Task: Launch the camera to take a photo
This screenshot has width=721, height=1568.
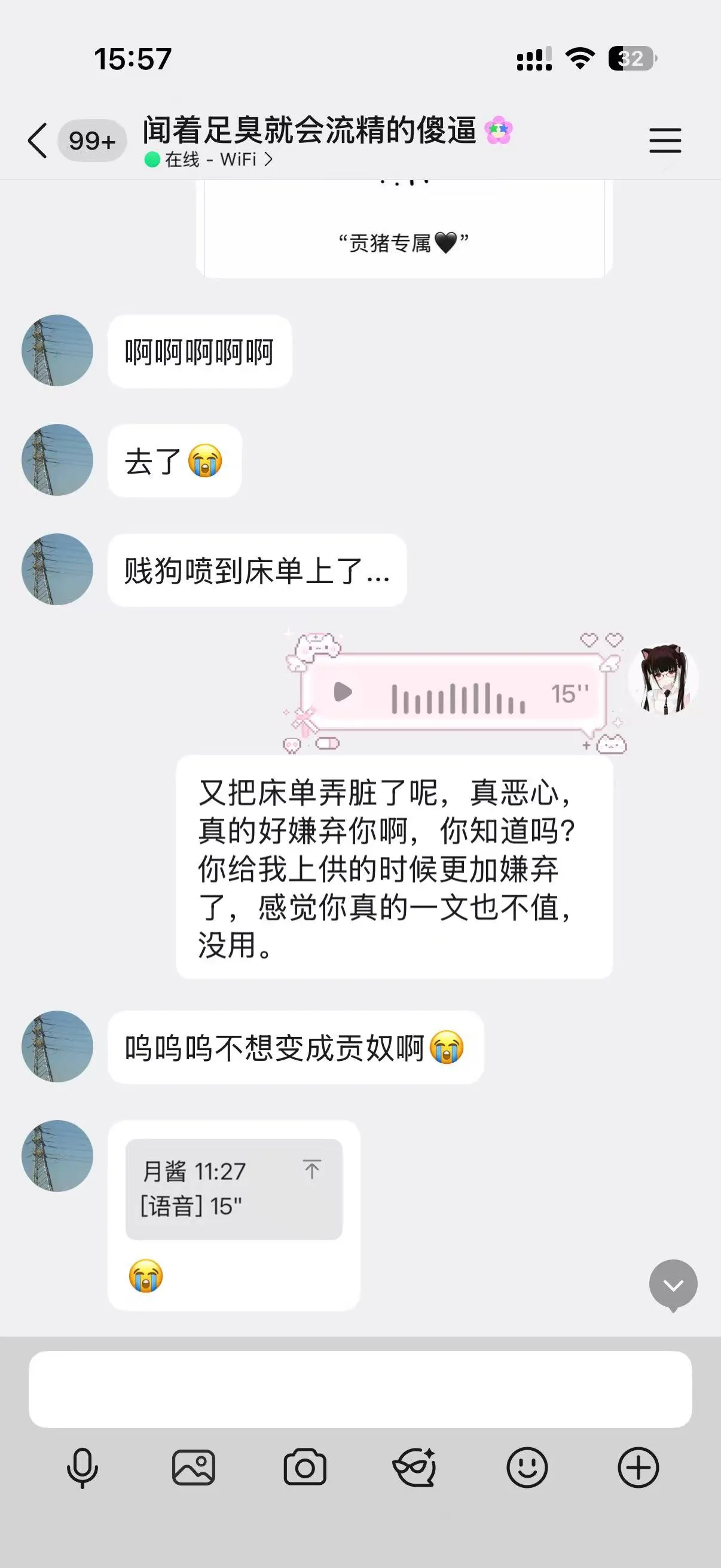Action: [305, 1468]
